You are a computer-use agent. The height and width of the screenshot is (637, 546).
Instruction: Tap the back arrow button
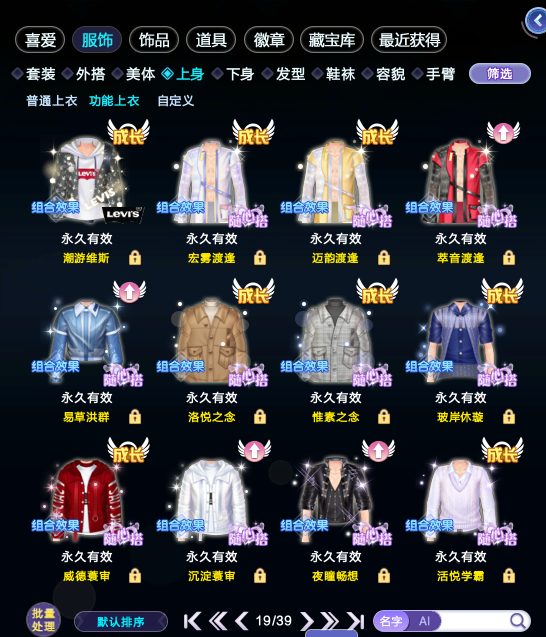(535, 21)
